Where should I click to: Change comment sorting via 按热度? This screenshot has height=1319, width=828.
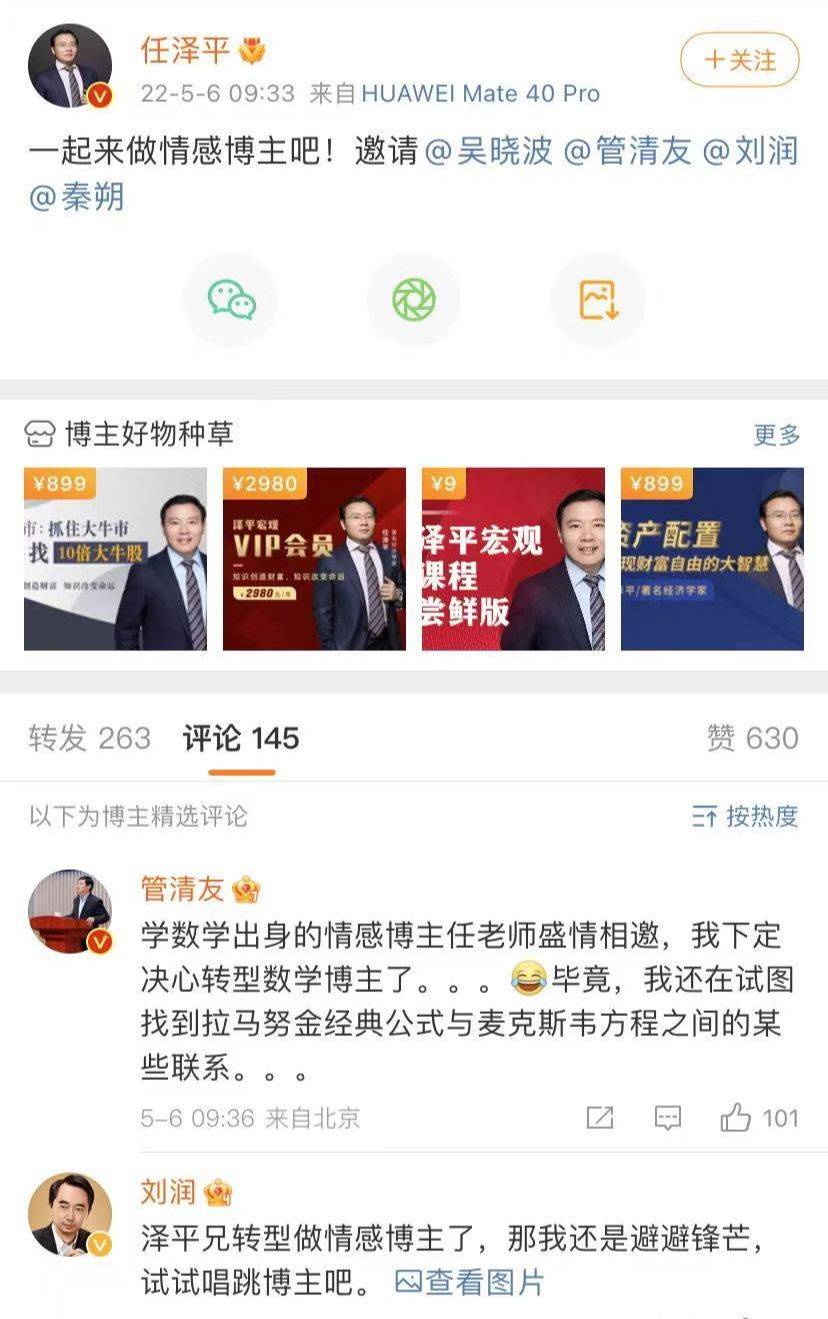745,816
